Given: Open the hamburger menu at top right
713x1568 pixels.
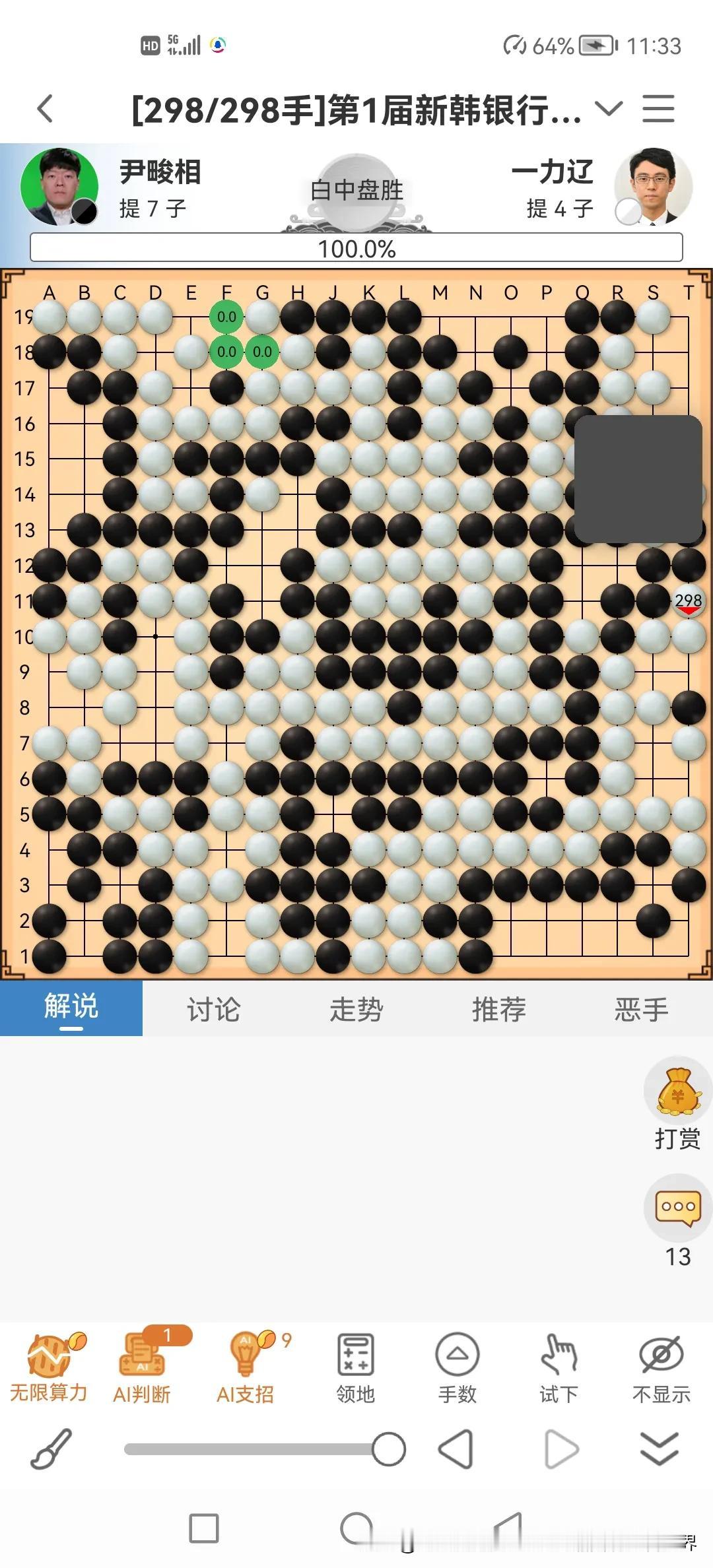Looking at the screenshot, I should coord(659,108).
